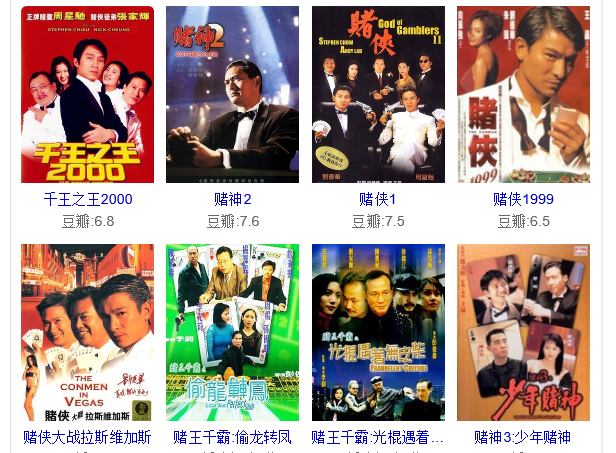The width and height of the screenshot is (616, 453).
Task: Tap the 赌侠1999 title link
Action: tap(523, 199)
